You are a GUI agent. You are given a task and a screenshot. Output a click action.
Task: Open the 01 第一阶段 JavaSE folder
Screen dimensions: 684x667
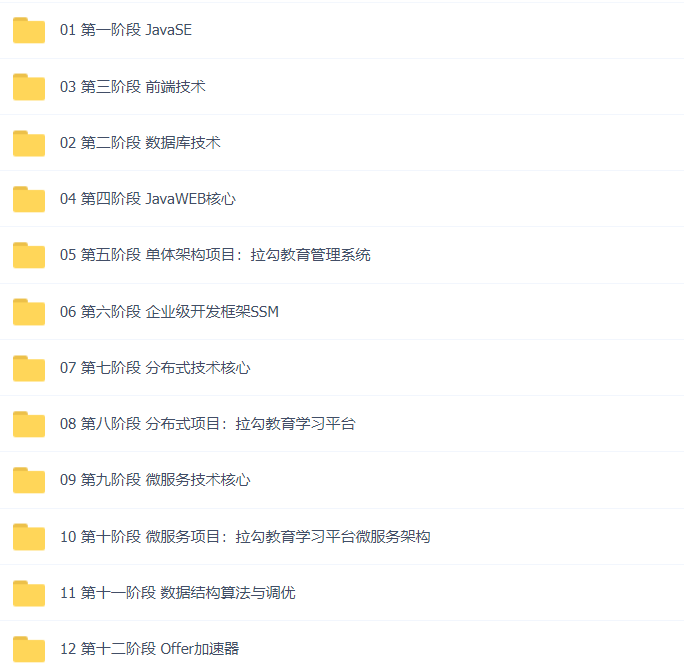tap(125, 30)
